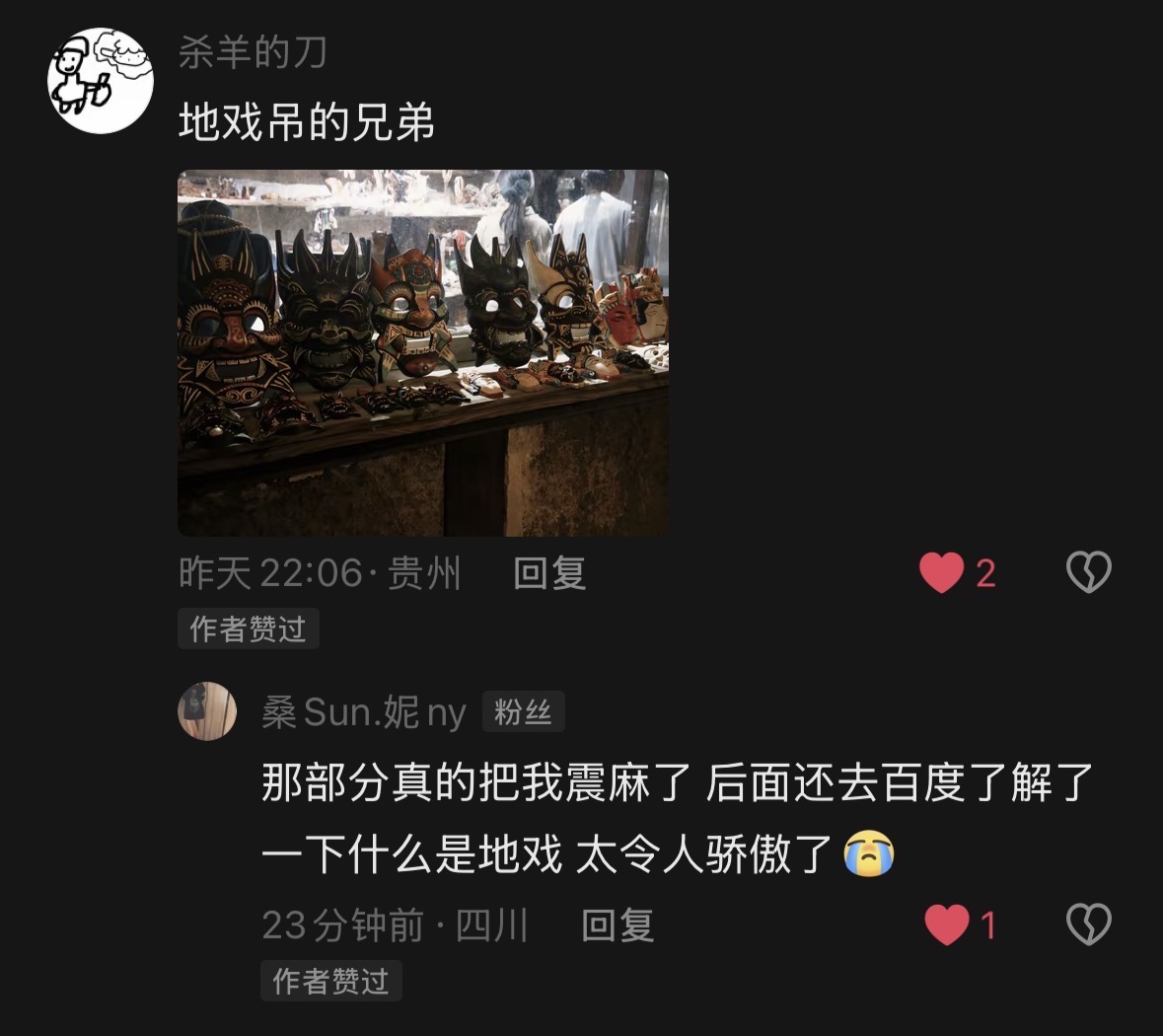Open 桑Sun.妮ny's profile avatar
This screenshot has height=1036, width=1163.
coord(208,711)
